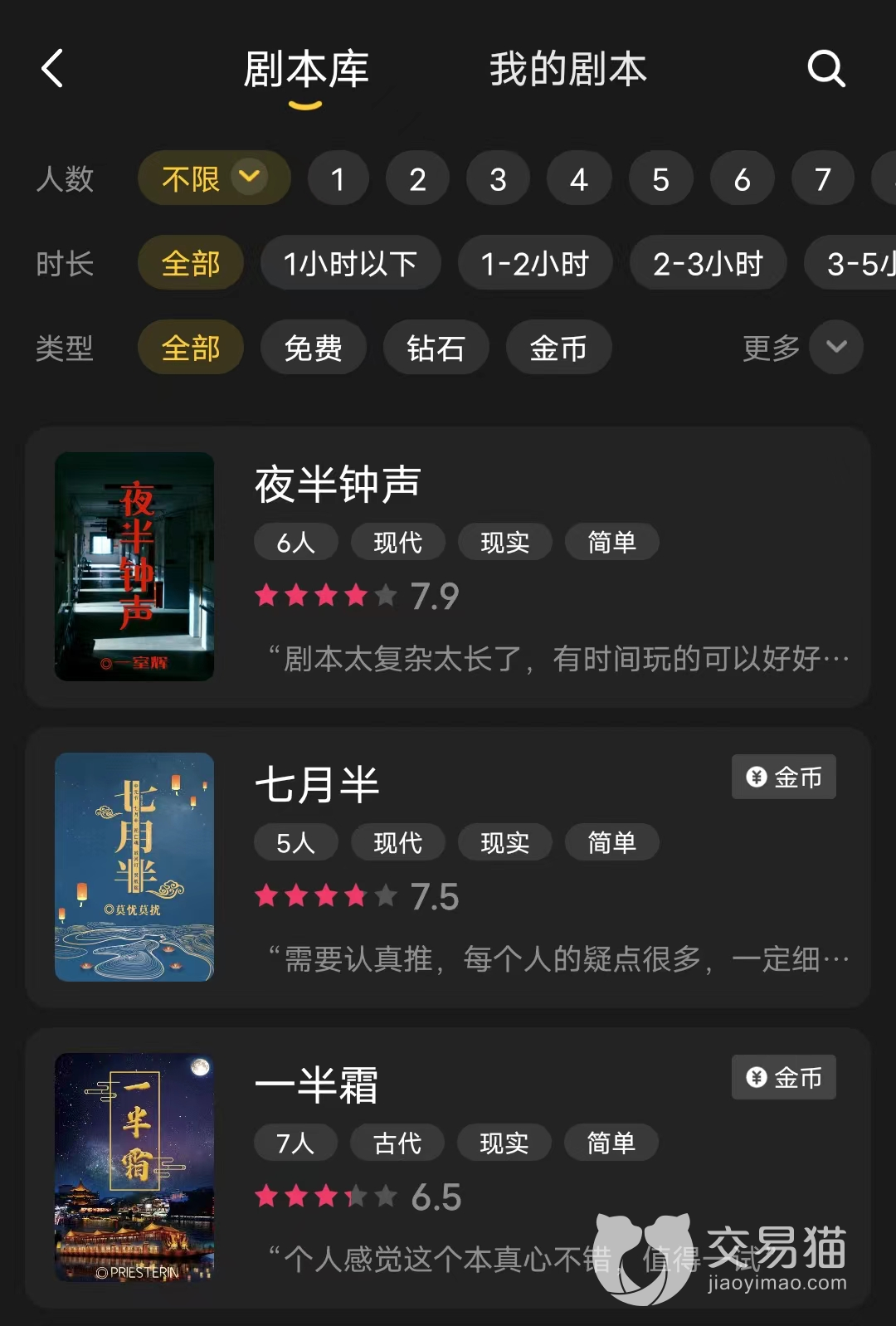Image resolution: width=896 pixels, height=1326 pixels.
Task: Select the 1-2小时 duration chip
Action: (x=535, y=264)
